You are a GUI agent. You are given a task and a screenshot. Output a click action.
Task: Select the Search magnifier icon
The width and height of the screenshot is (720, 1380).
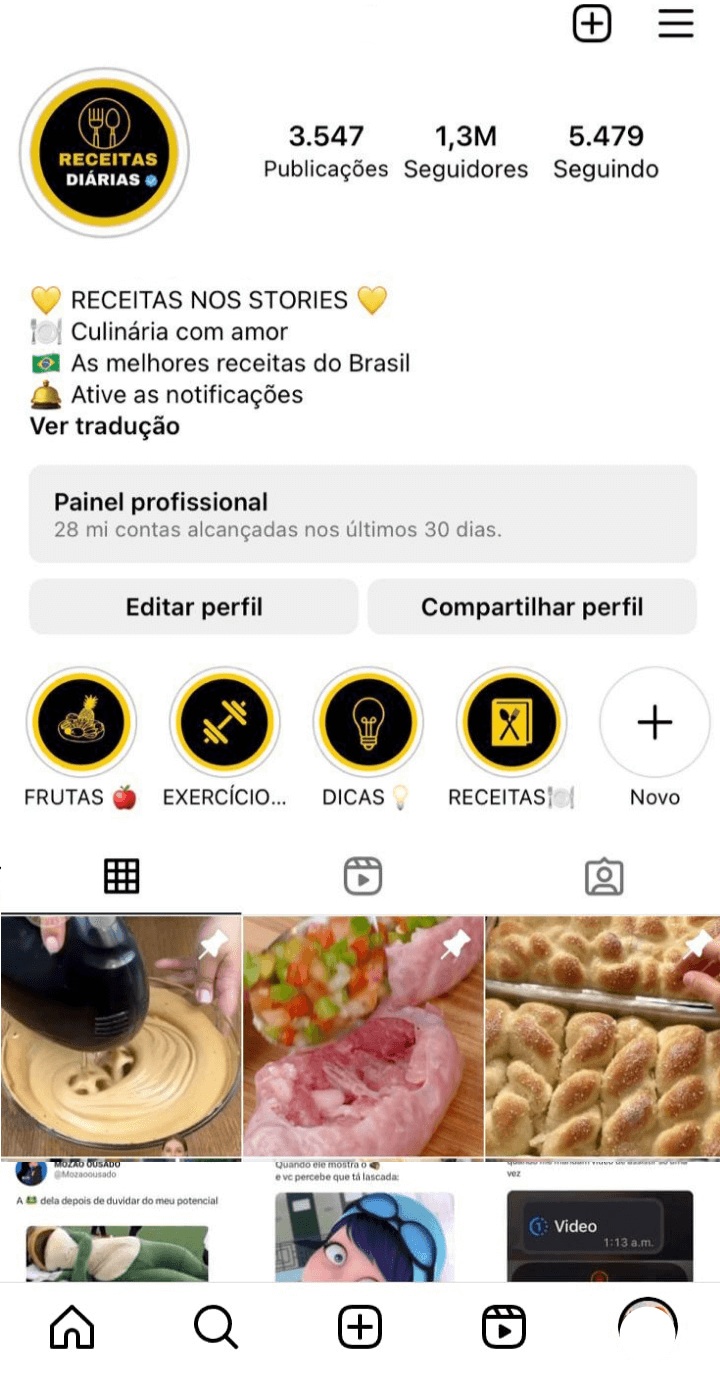pyautogui.click(x=215, y=1327)
